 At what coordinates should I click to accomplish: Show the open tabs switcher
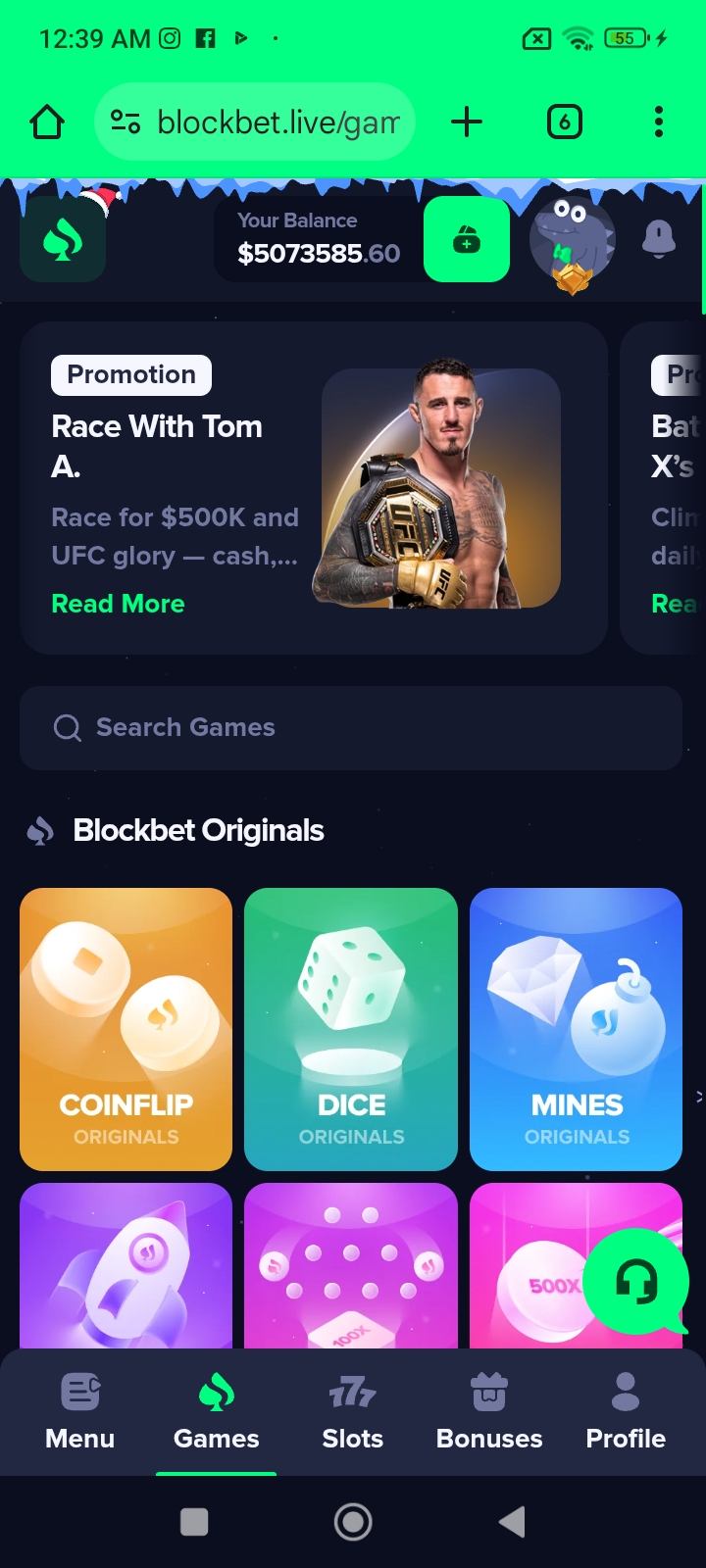564,122
